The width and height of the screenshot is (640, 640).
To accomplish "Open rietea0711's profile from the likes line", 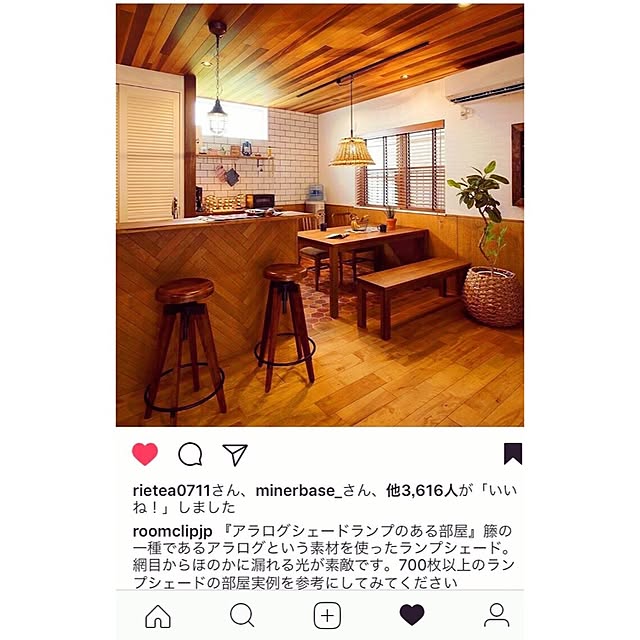I will tap(173, 491).
